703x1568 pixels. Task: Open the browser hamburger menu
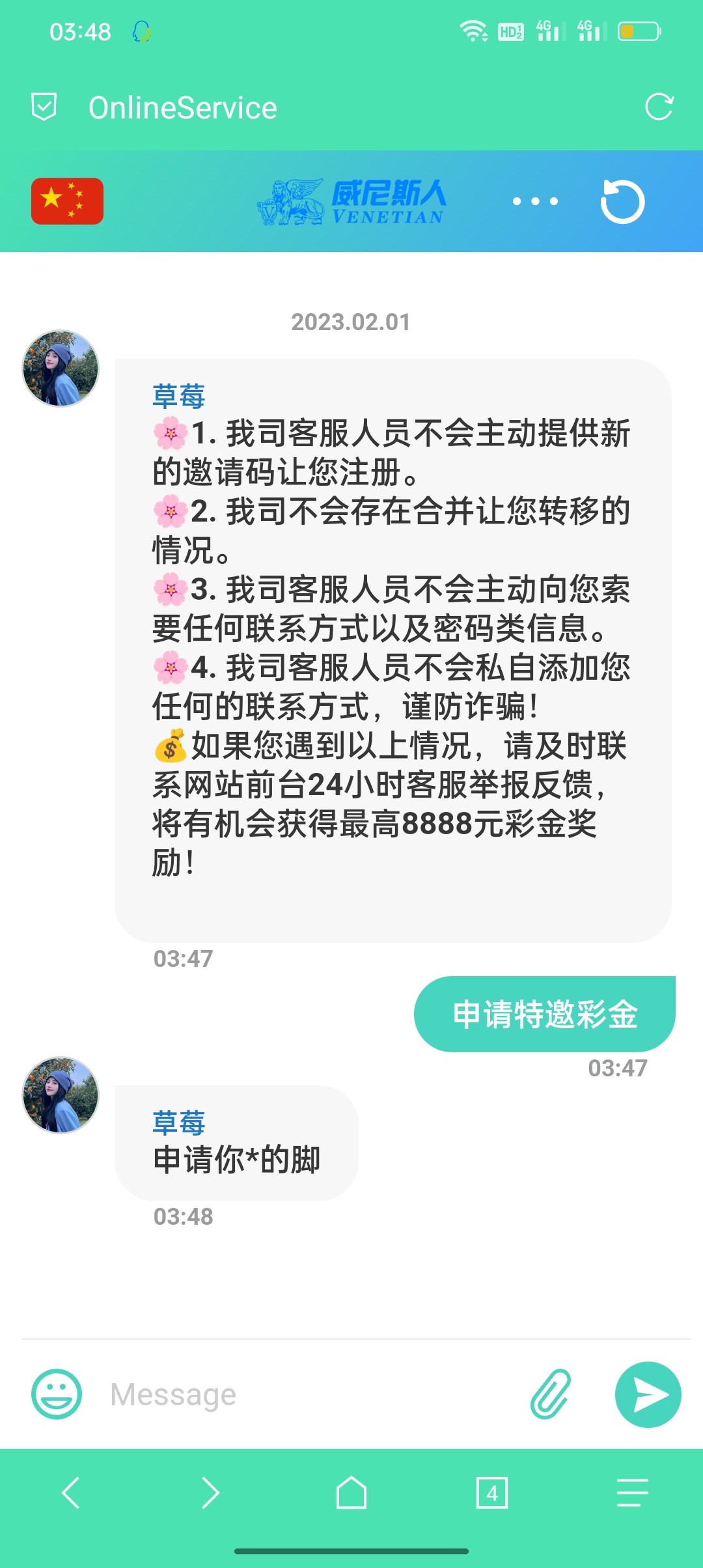click(x=632, y=1492)
